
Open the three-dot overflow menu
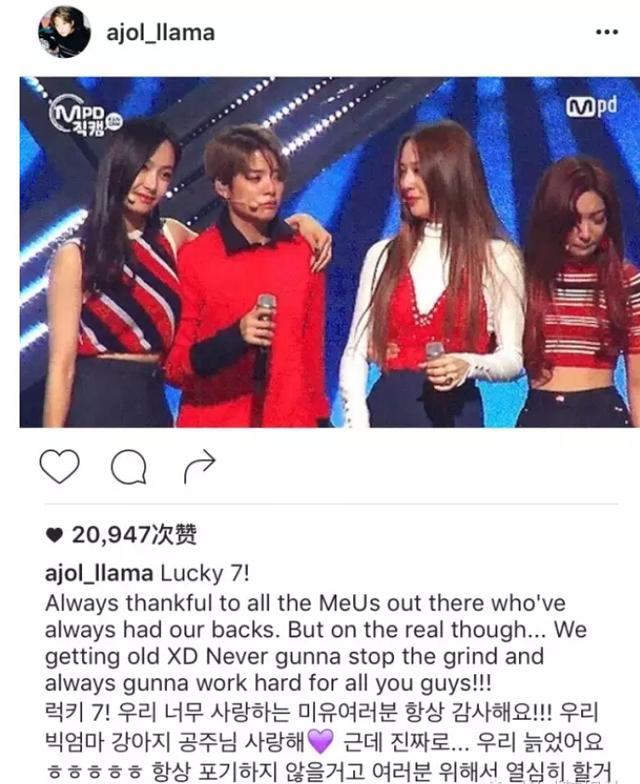[x=606, y=33]
